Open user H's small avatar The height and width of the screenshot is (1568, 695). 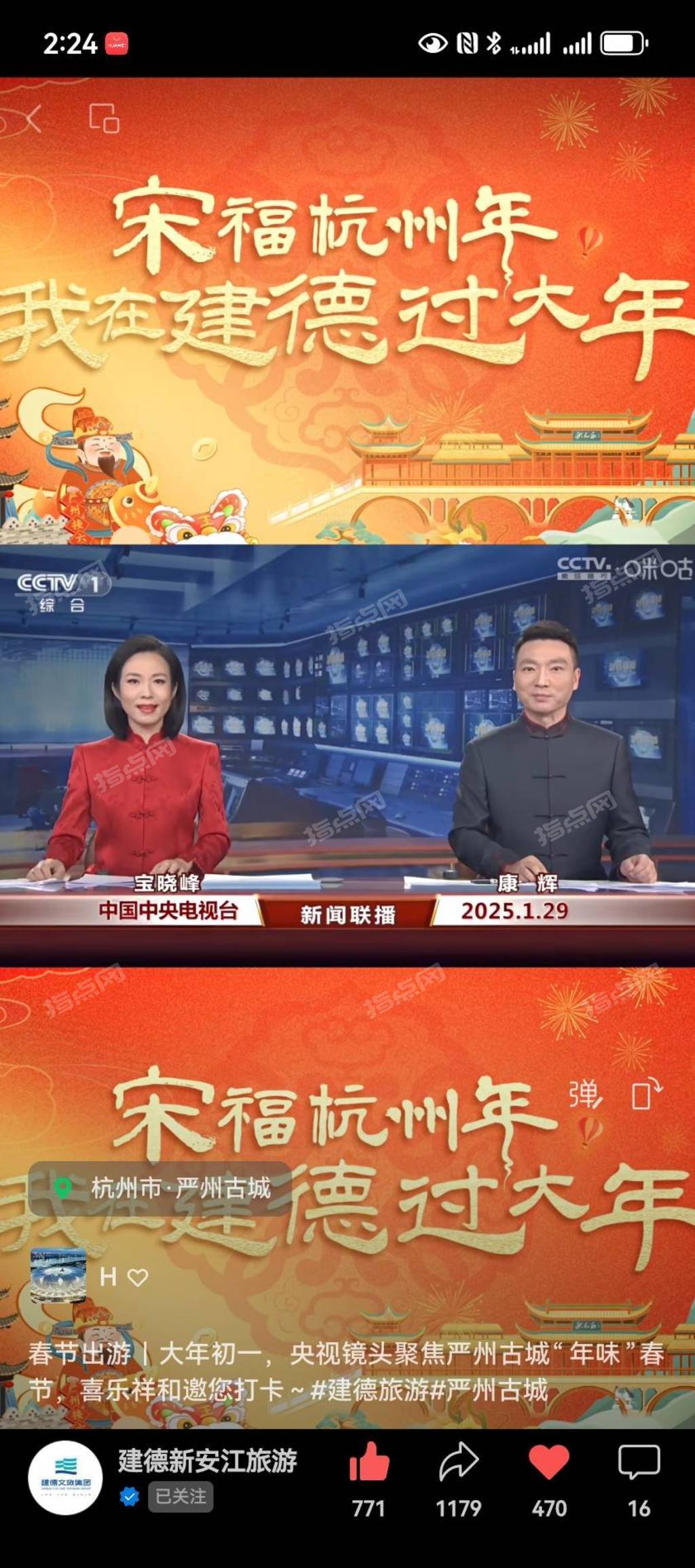tap(58, 1276)
